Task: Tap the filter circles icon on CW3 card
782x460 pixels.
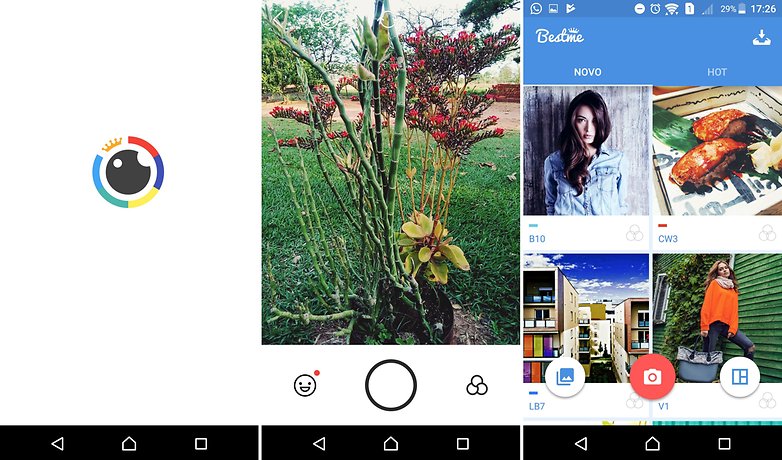Action: 767,234
